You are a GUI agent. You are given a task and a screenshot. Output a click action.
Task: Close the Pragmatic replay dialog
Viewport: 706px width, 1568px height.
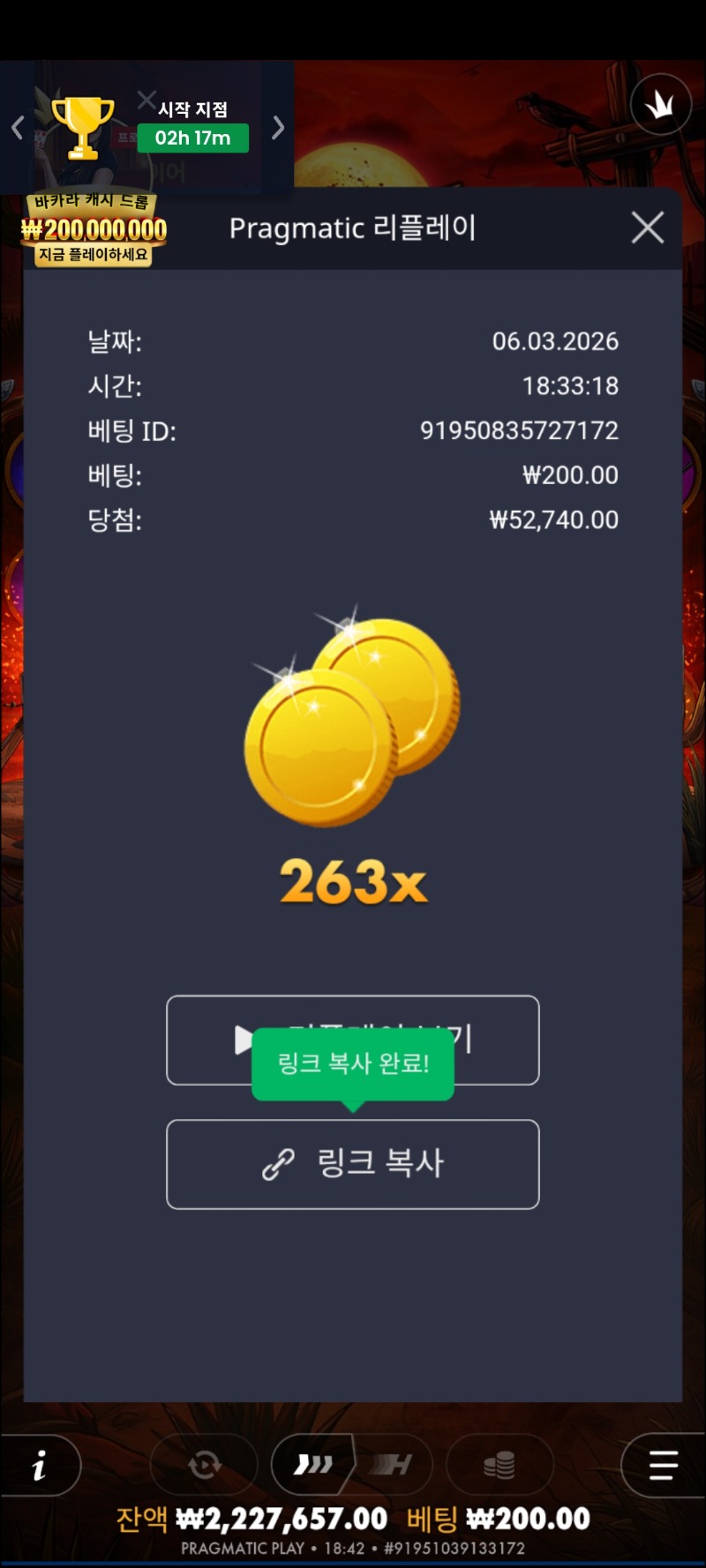tap(648, 228)
